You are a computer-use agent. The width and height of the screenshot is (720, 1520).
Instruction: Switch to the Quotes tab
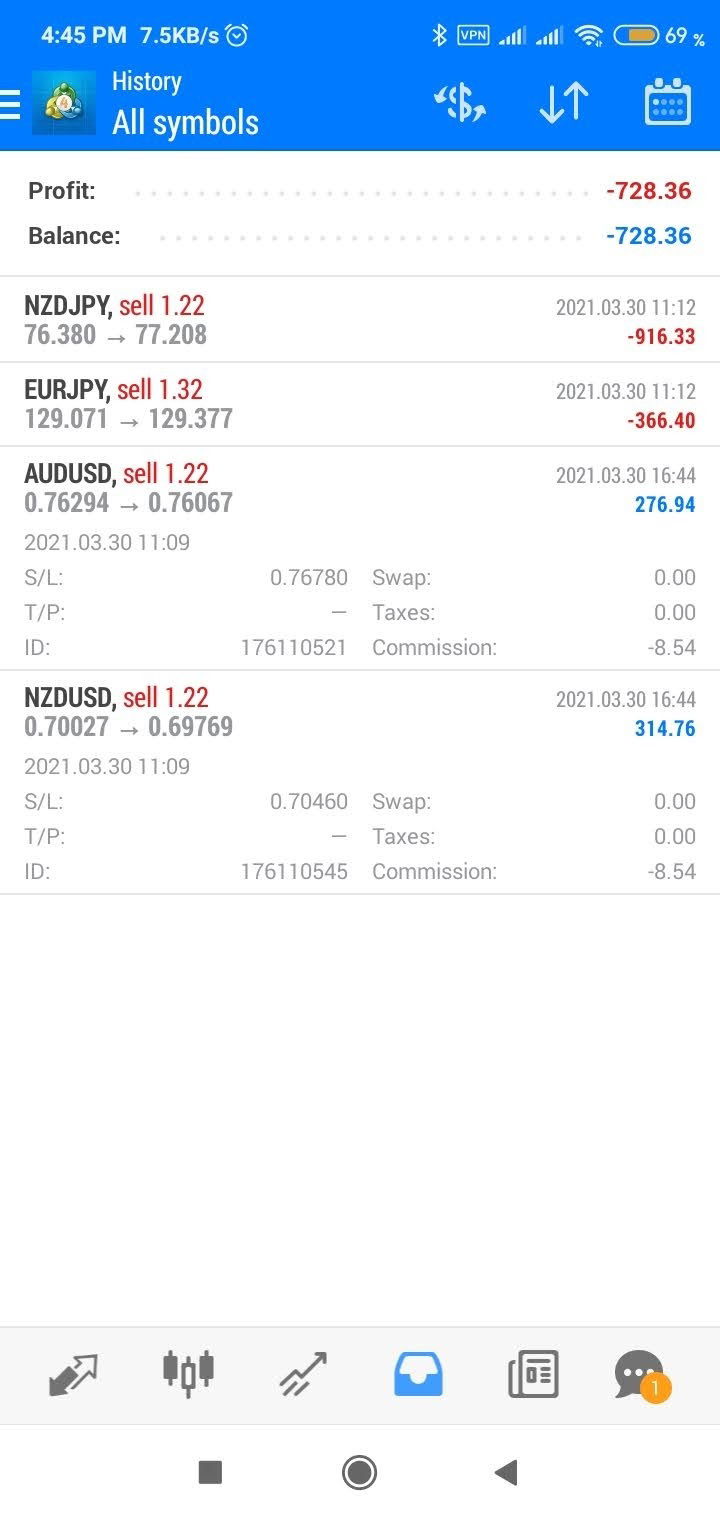[x=73, y=1375]
